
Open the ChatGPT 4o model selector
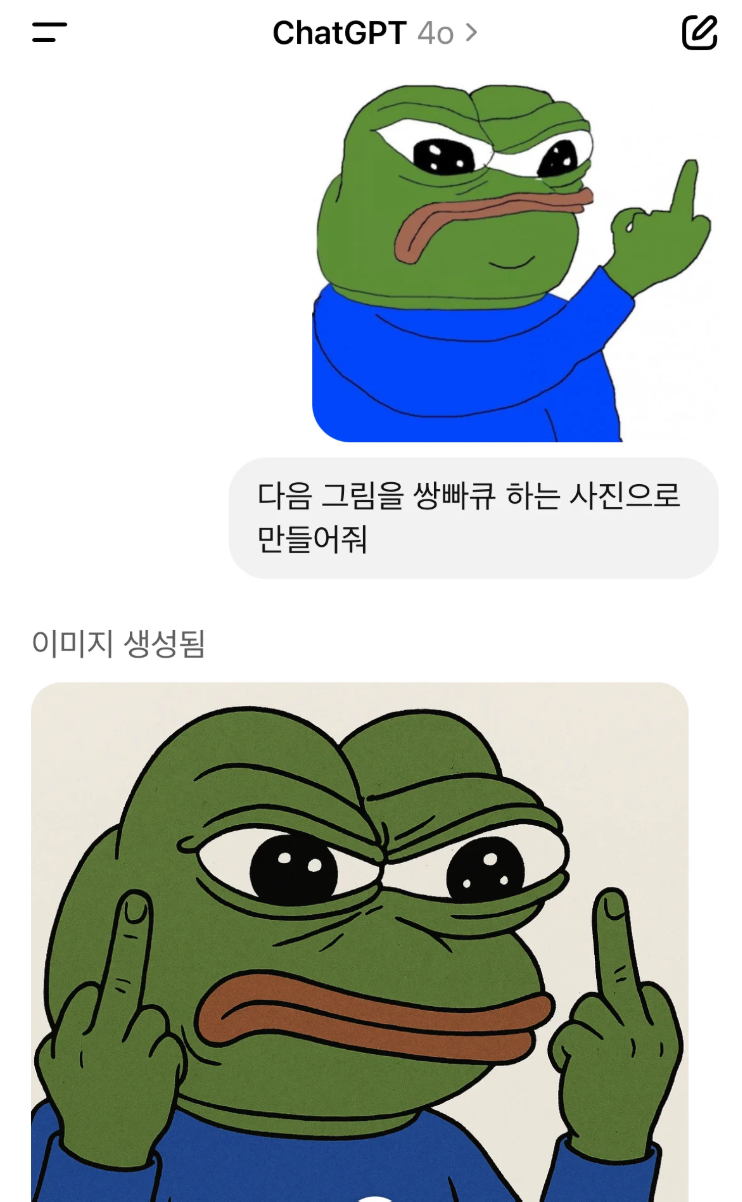pos(375,33)
